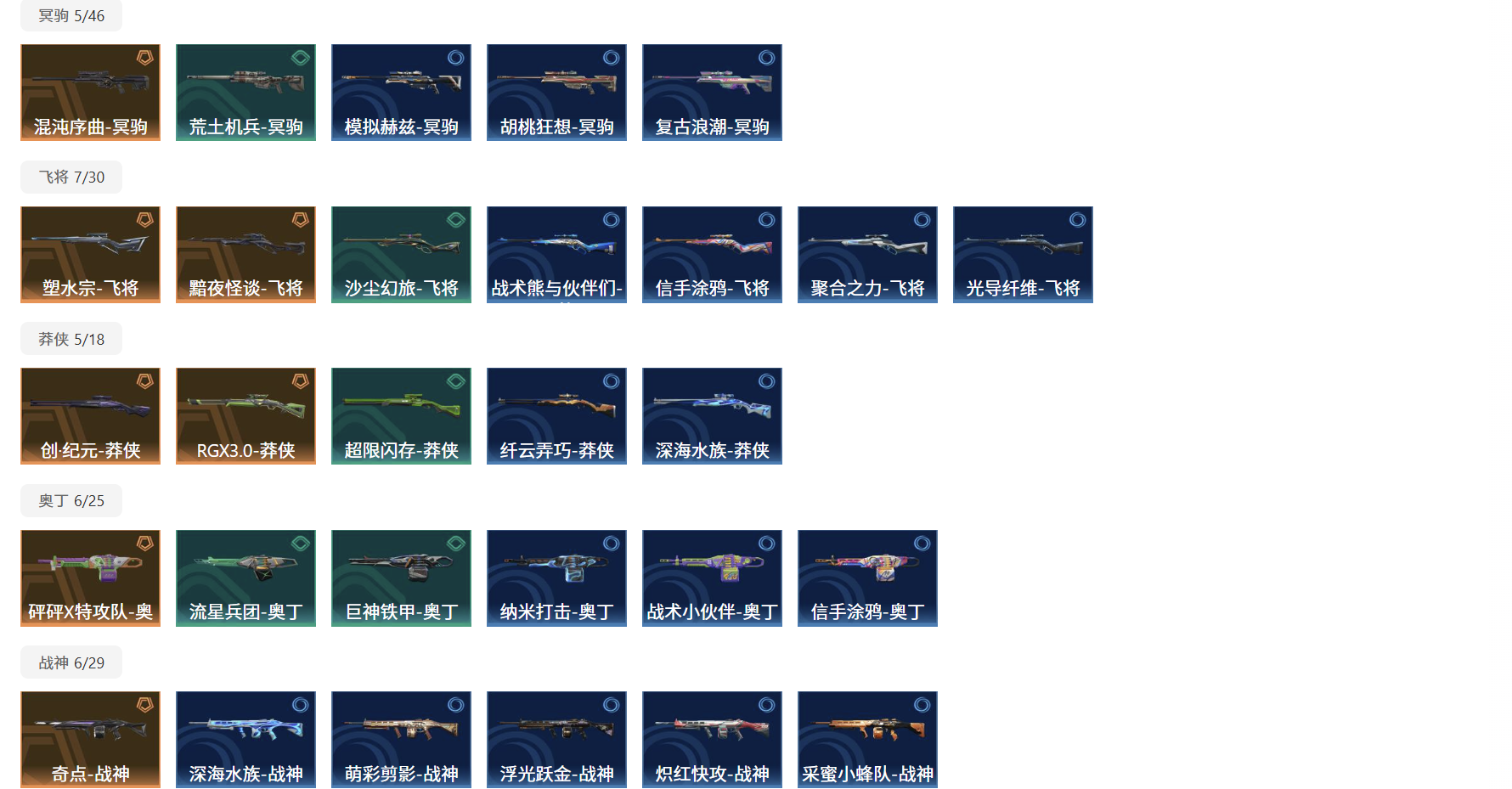Open the 创·纪元-莽侠 skin tile

click(90, 416)
